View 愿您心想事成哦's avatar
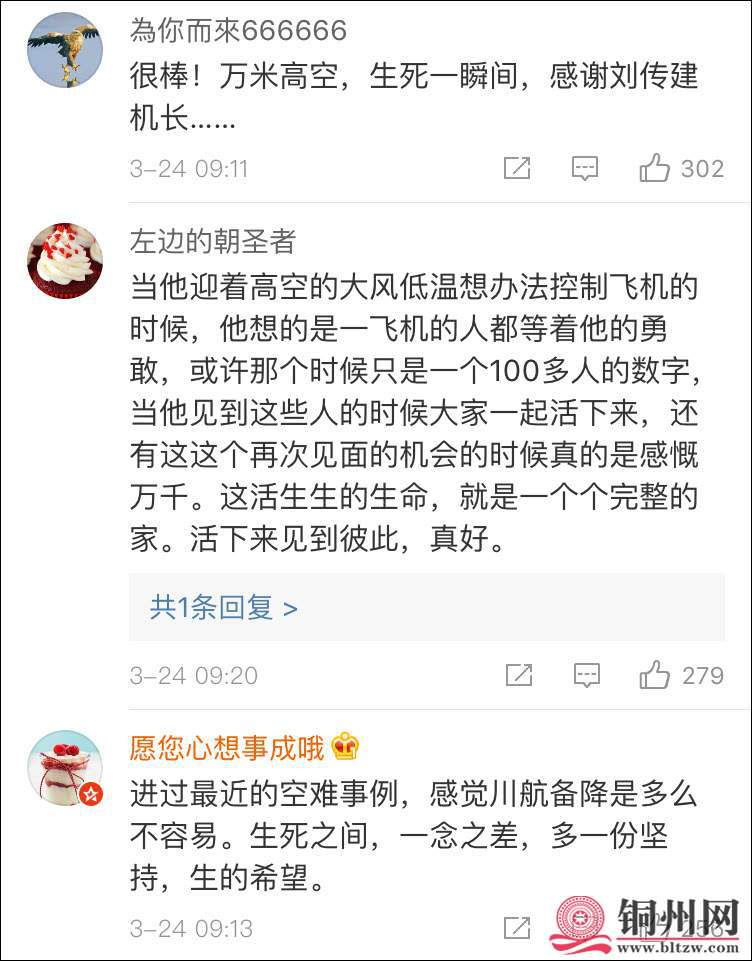 coord(65,768)
